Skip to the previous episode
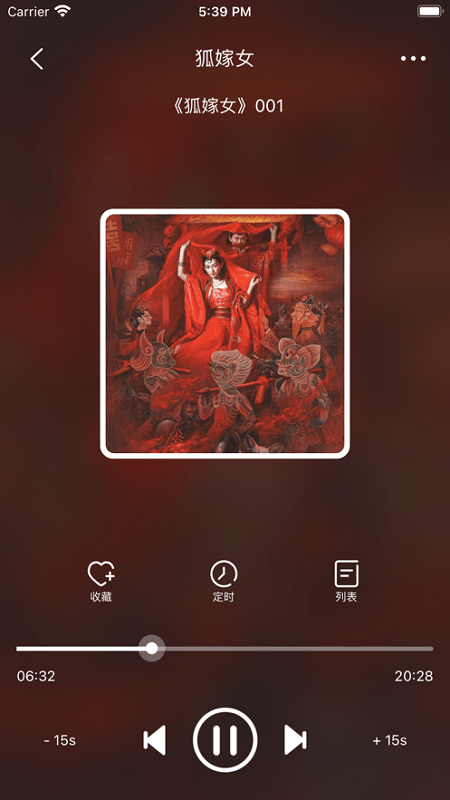Image resolution: width=450 pixels, height=800 pixels. 154,740
